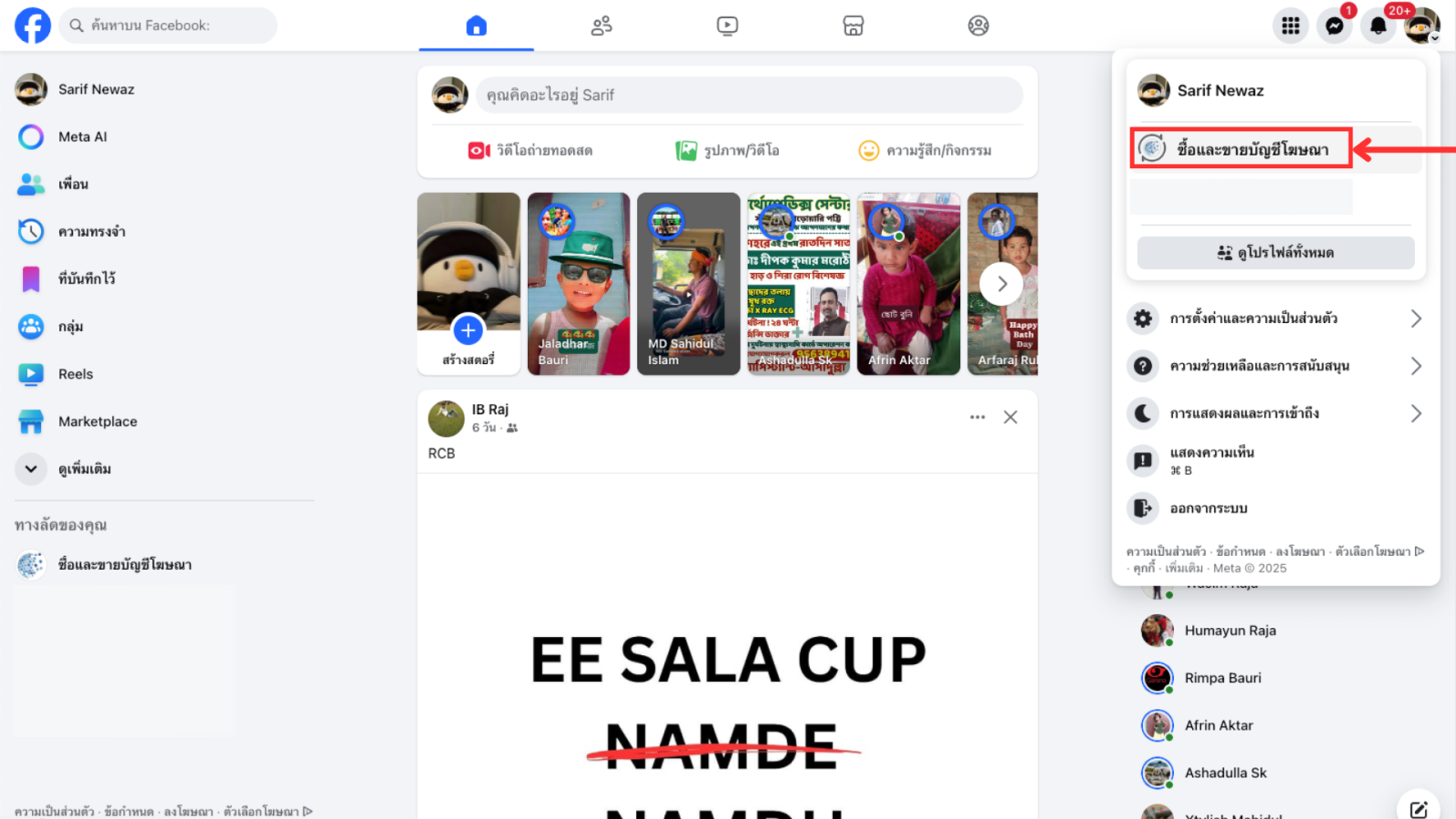Image resolution: width=1456 pixels, height=819 pixels.
Task: Open the apps grid menu
Action: (1290, 25)
